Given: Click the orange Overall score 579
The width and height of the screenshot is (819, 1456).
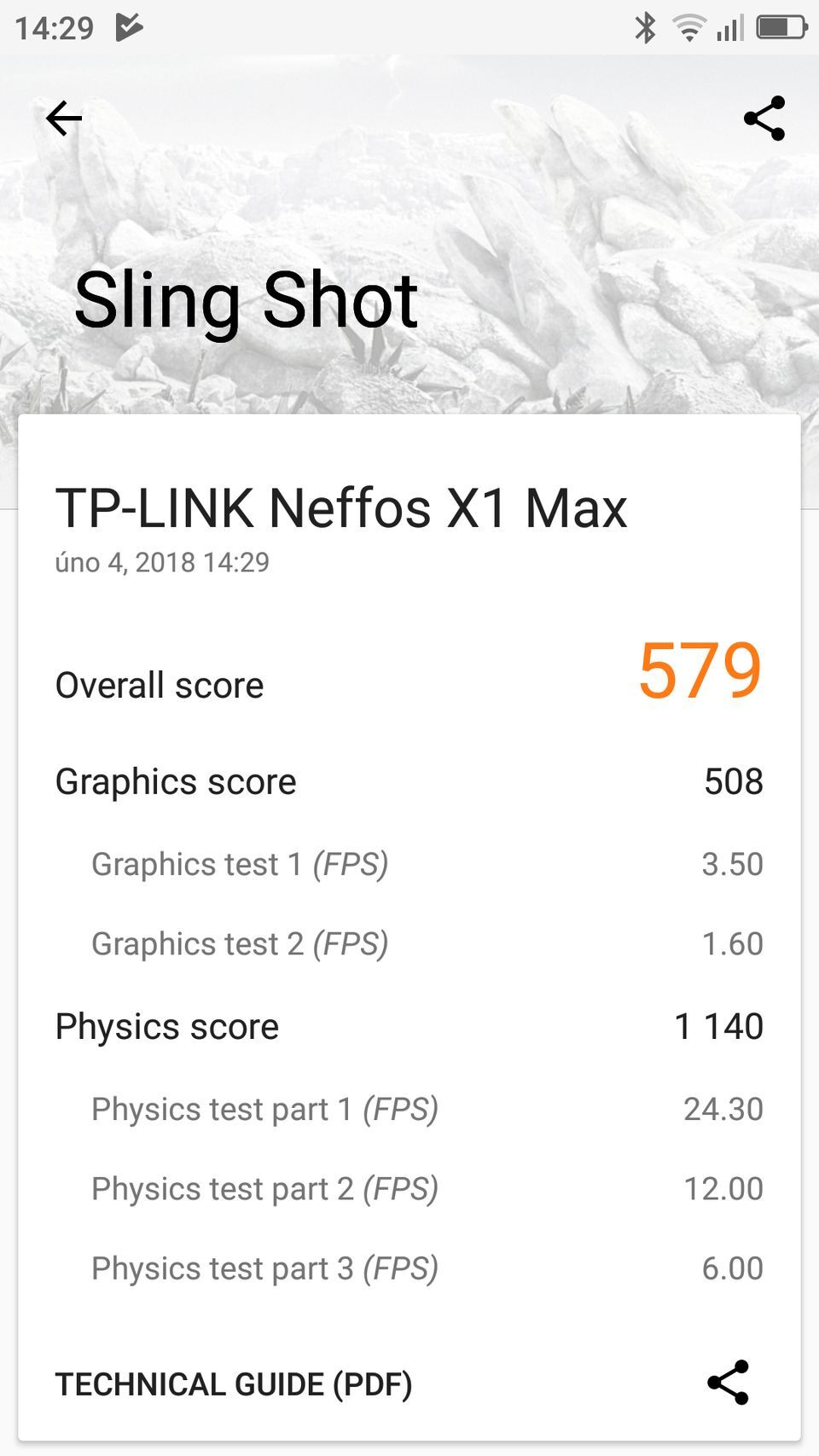Looking at the screenshot, I should (x=700, y=674).
